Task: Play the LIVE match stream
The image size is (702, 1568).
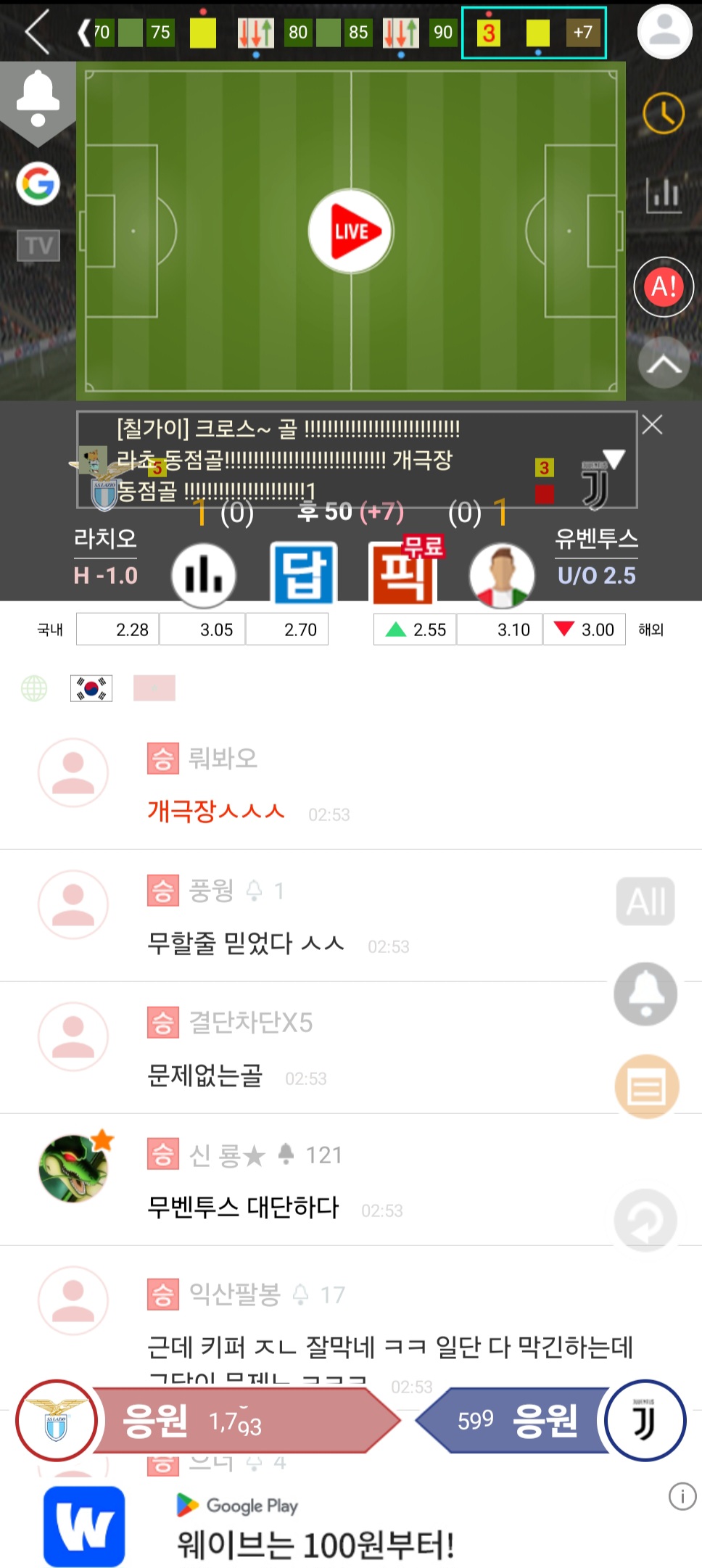Action: (x=351, y=231)
